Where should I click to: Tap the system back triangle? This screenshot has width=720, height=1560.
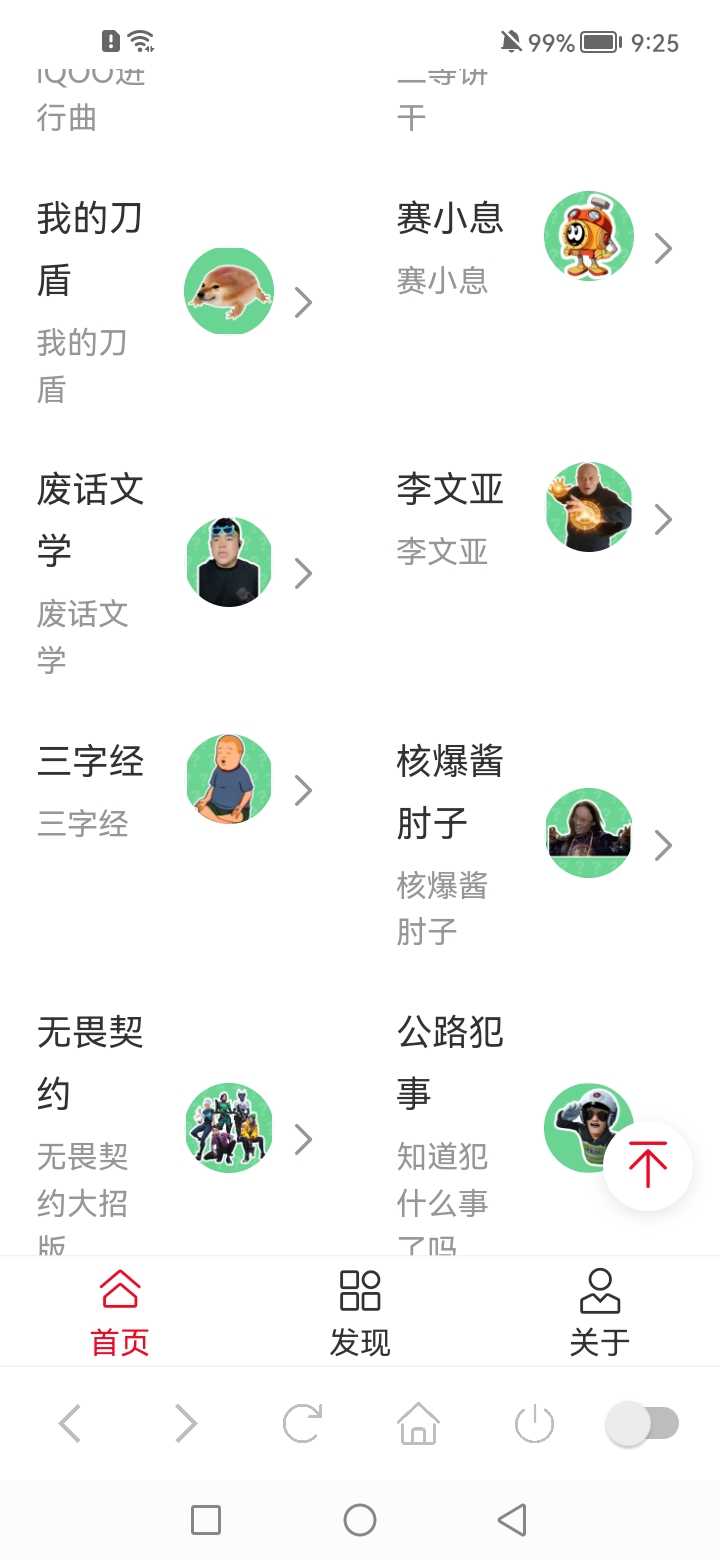click(512, 1520)
